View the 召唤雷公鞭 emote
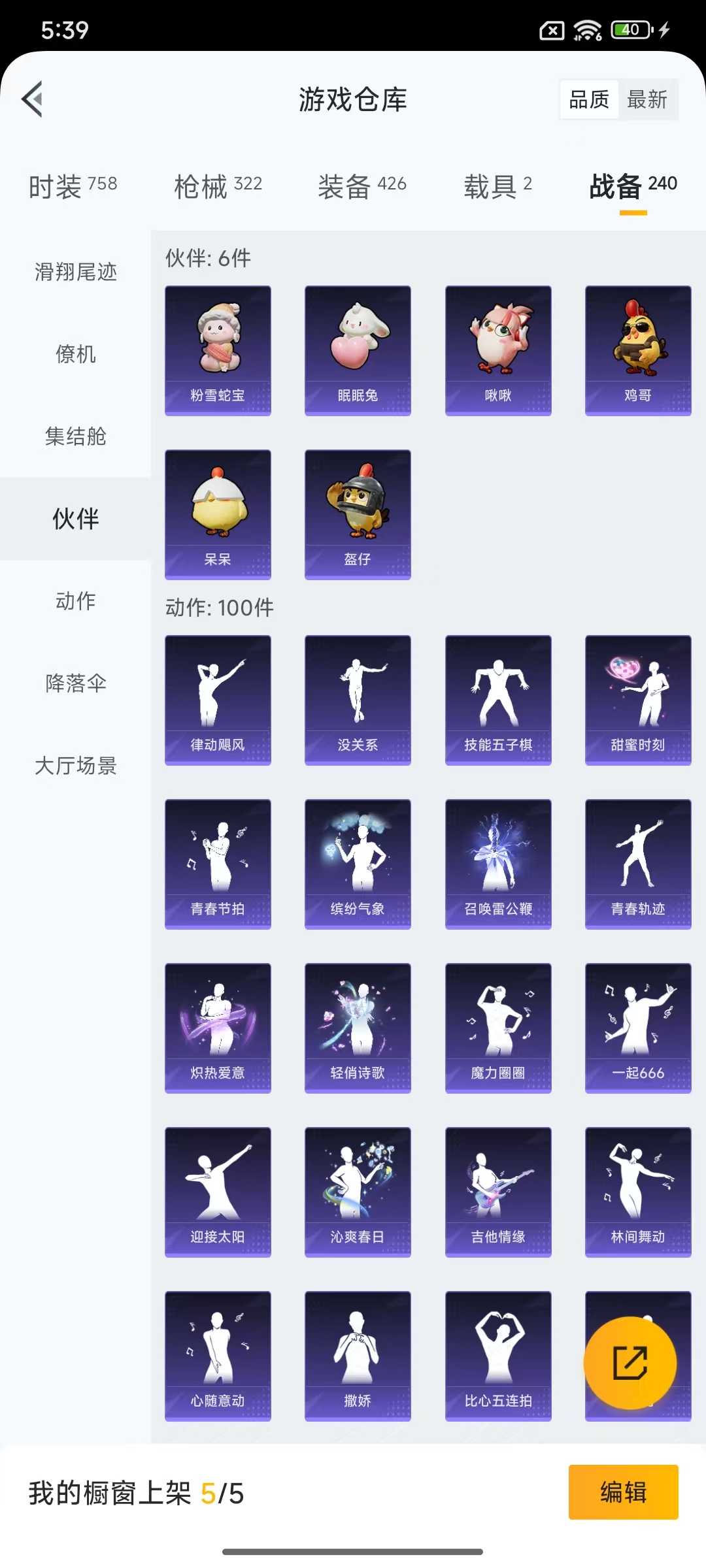The height and width of the screenshot is (1568, 706). point(497,864)
